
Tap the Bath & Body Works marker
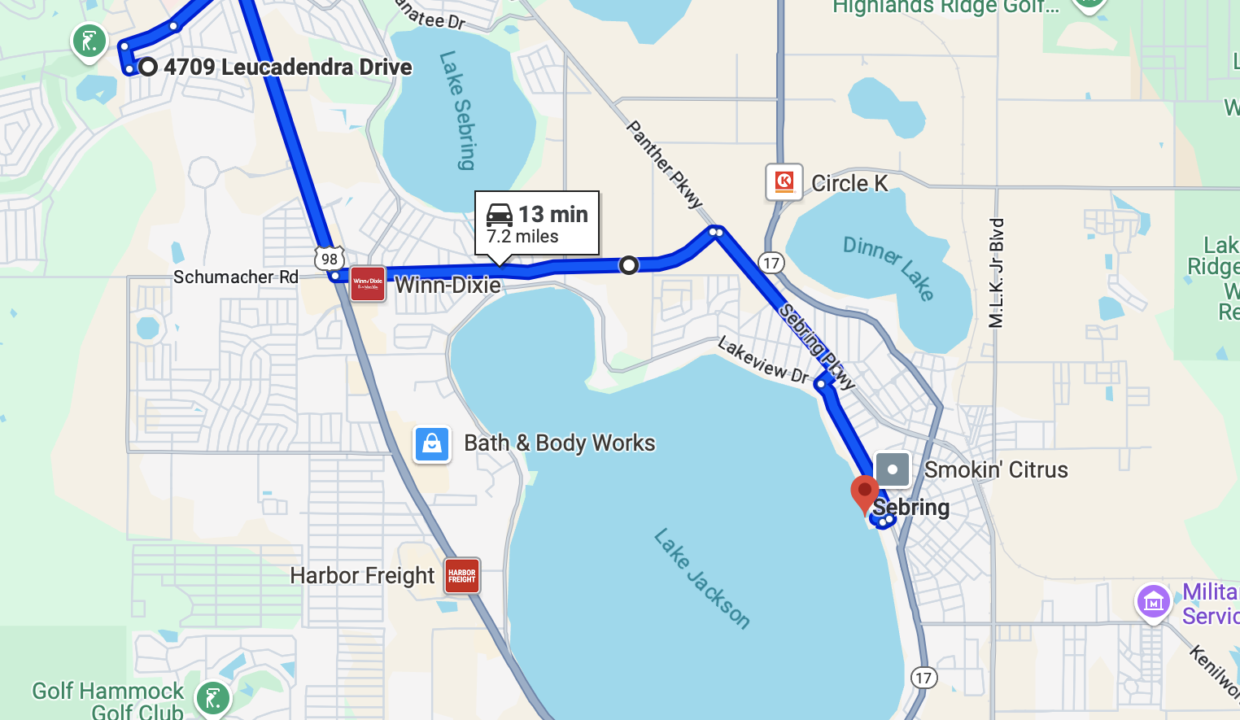(x=432, y=443)
